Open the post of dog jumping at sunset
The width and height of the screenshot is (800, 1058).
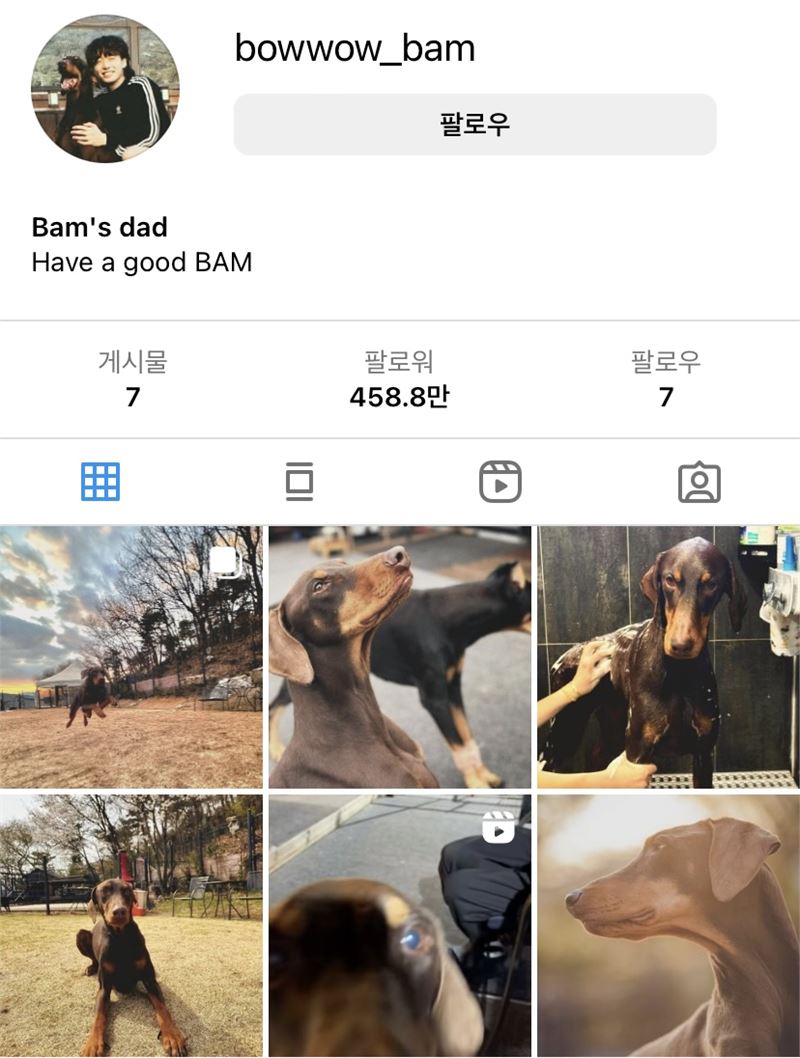(x=131, y=657)
